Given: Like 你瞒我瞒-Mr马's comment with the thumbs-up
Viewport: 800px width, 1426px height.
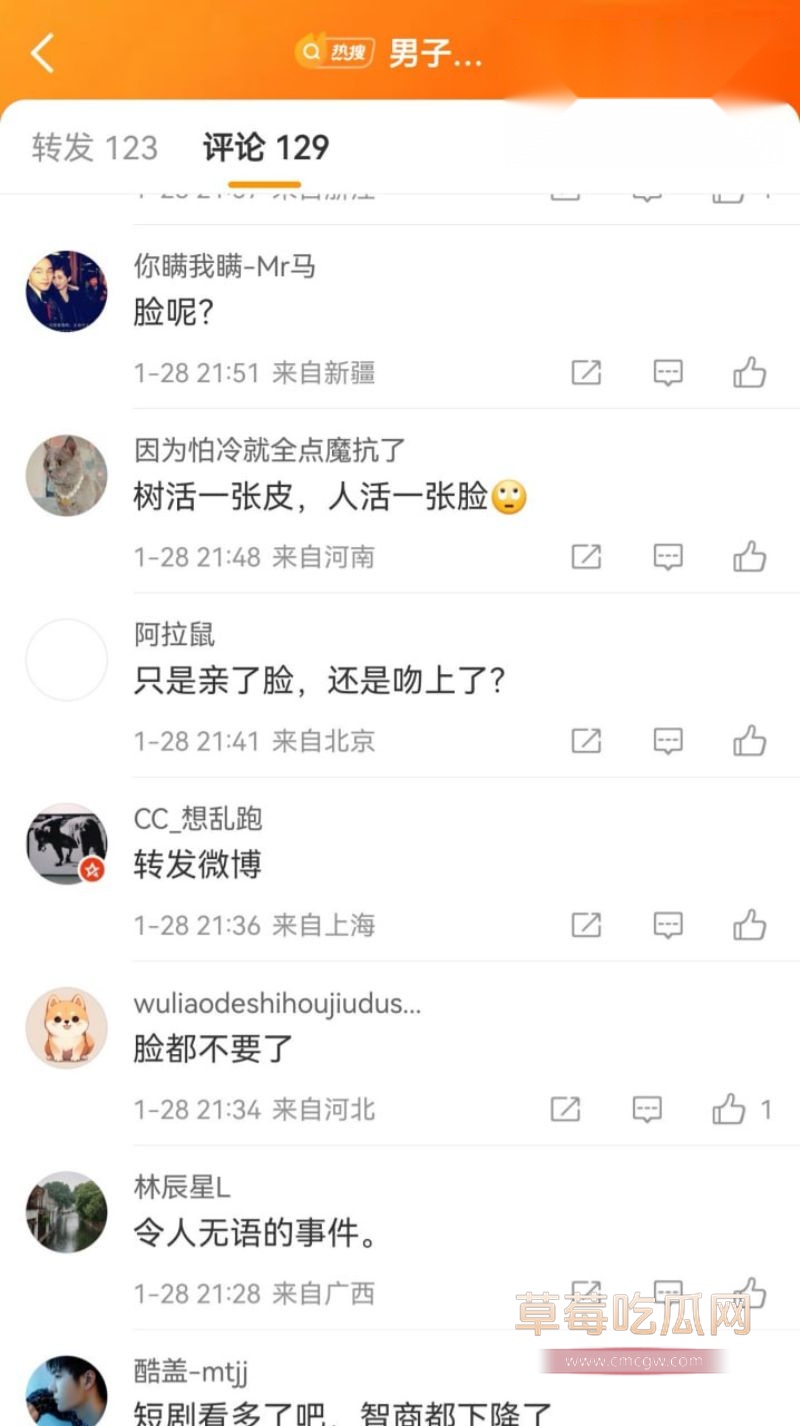Looking at the screenshot, I should (x=749, y=372).
